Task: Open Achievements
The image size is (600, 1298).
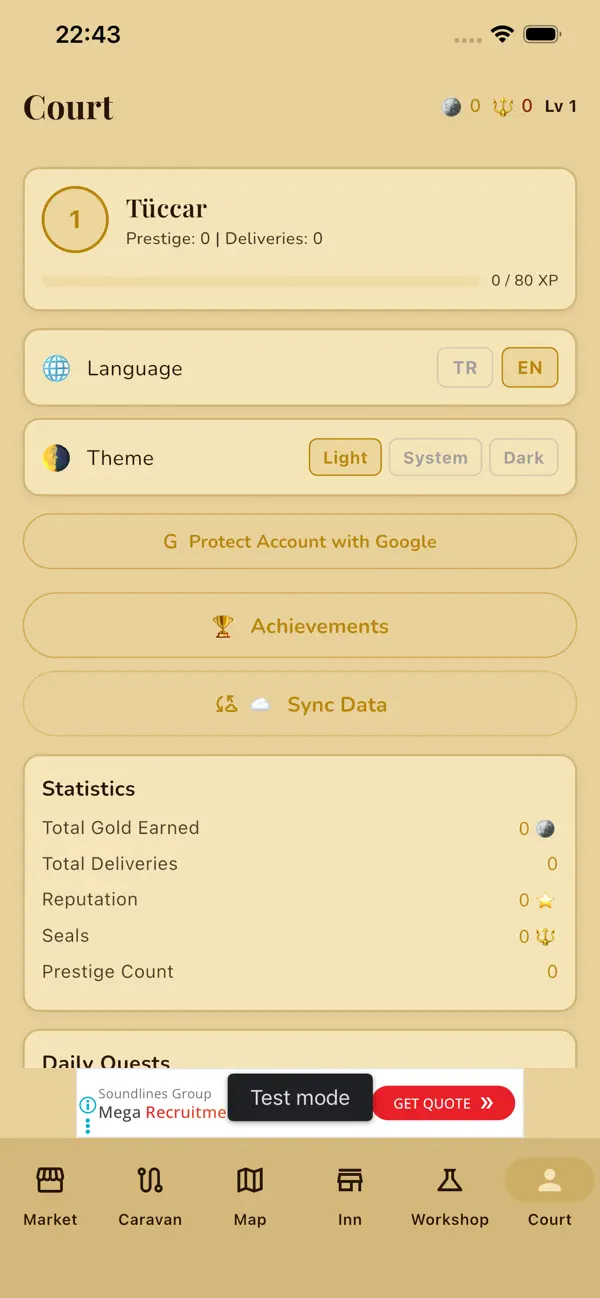Action: coord(300,626)
